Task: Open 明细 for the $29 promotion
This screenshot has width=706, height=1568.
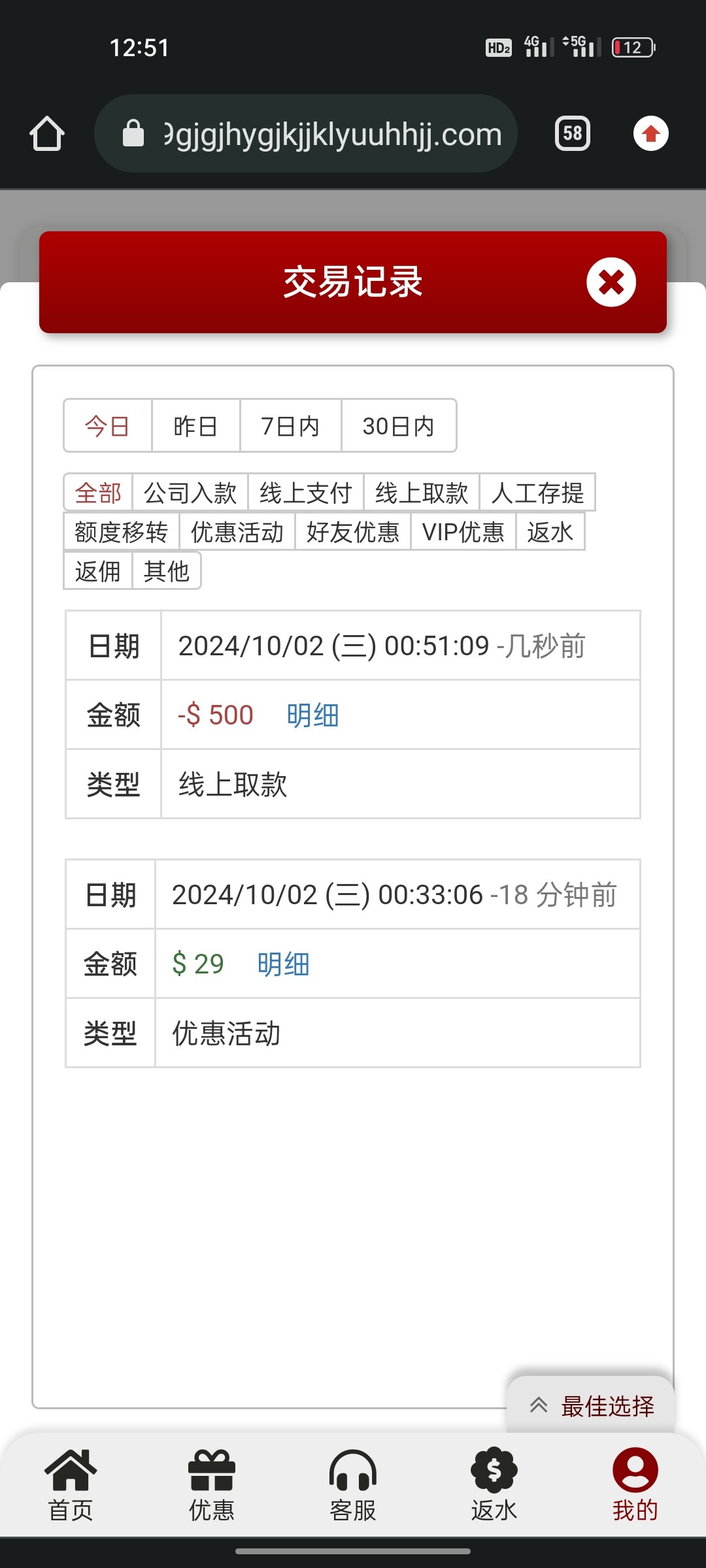Action: [283, 964]
